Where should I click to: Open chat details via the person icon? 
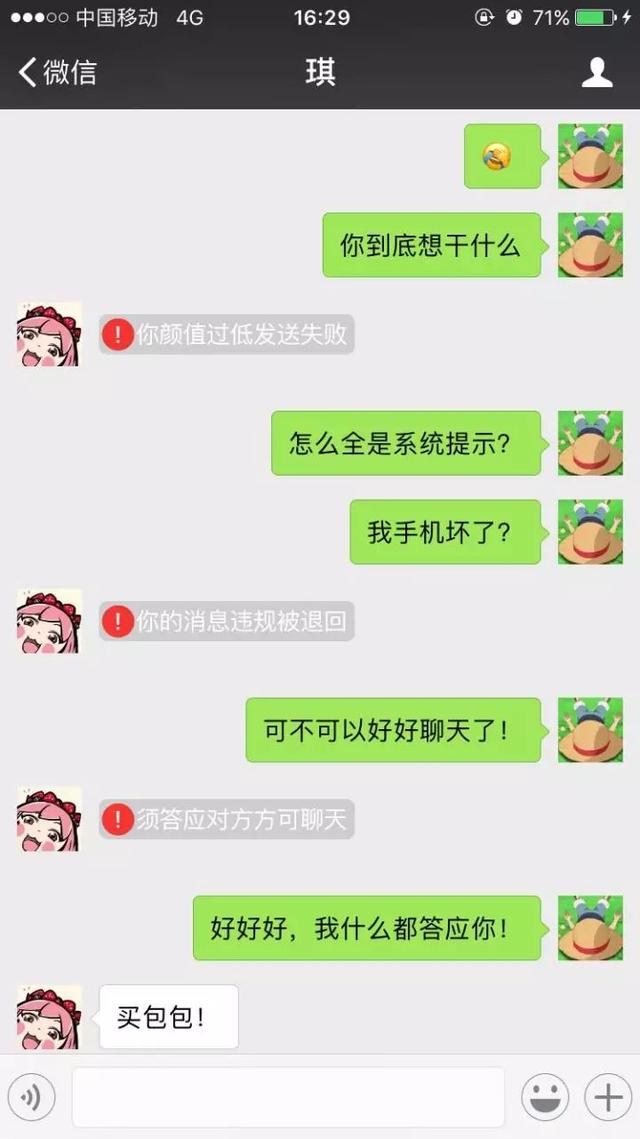(597, 72)
